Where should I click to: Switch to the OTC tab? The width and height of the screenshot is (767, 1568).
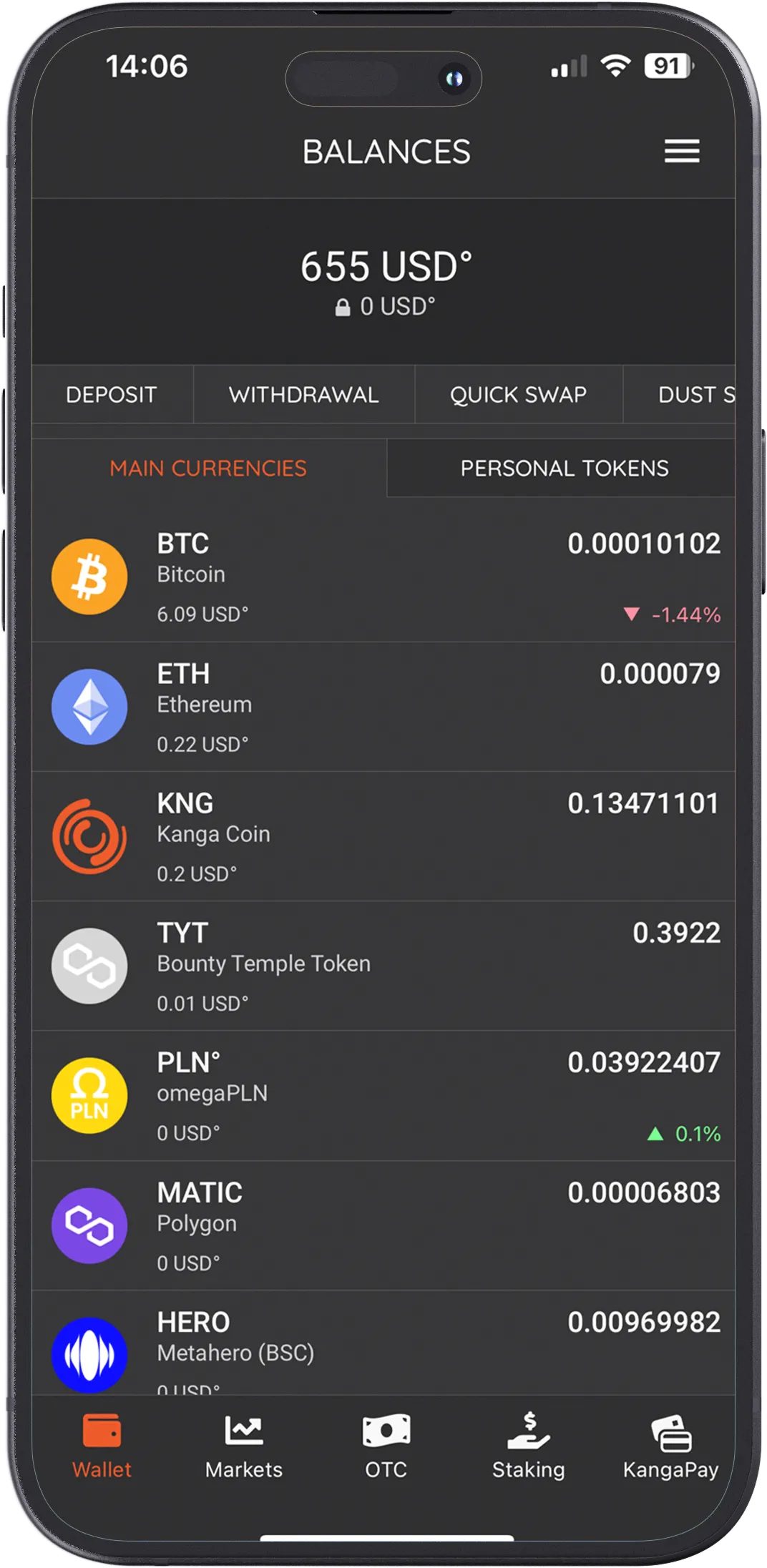(x=386, y=1447)
